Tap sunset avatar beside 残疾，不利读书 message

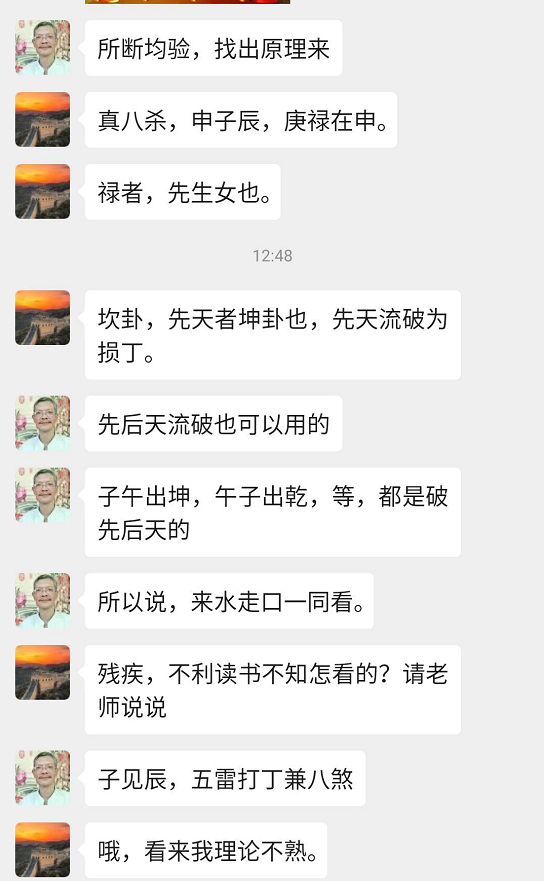[43, 673]
